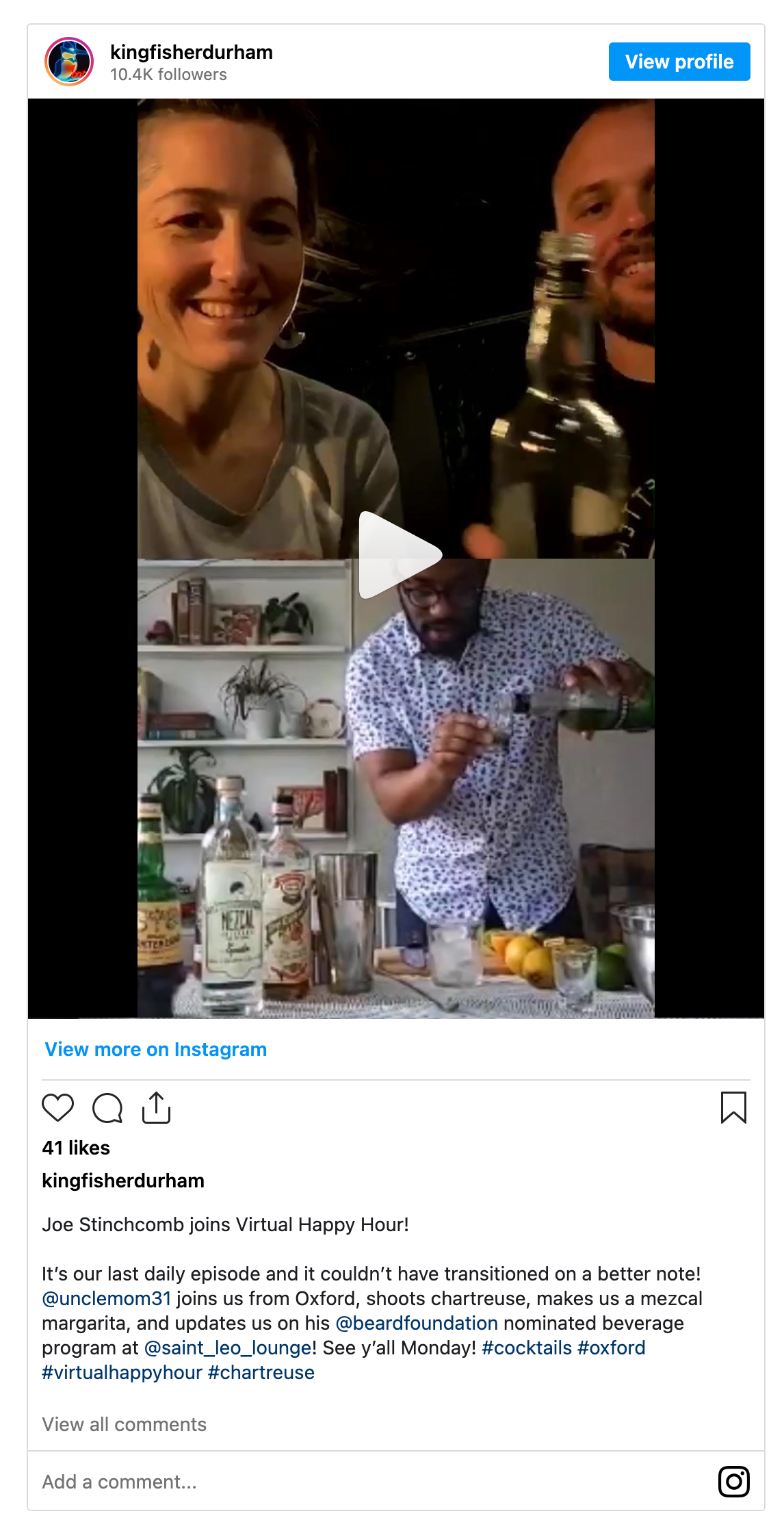Viewport: 784px width, 1533px height.
Task: Browse the #oxford hashtag
Action: click(611, 1348)
